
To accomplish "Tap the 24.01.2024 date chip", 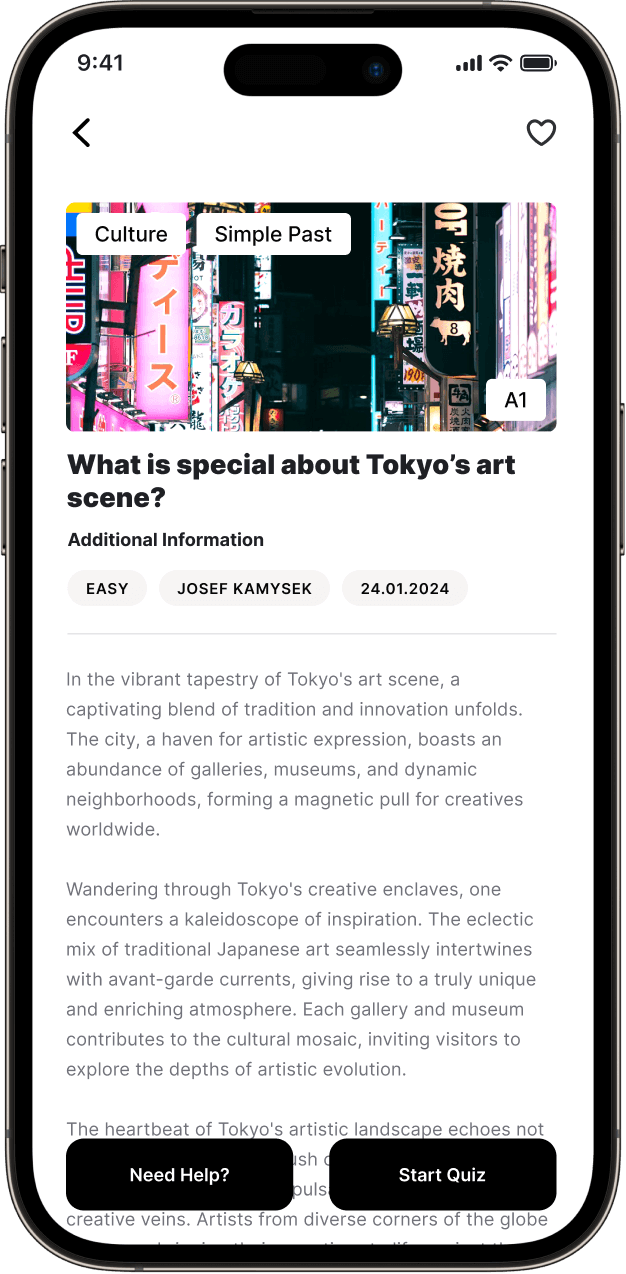I will click(405, 589).
